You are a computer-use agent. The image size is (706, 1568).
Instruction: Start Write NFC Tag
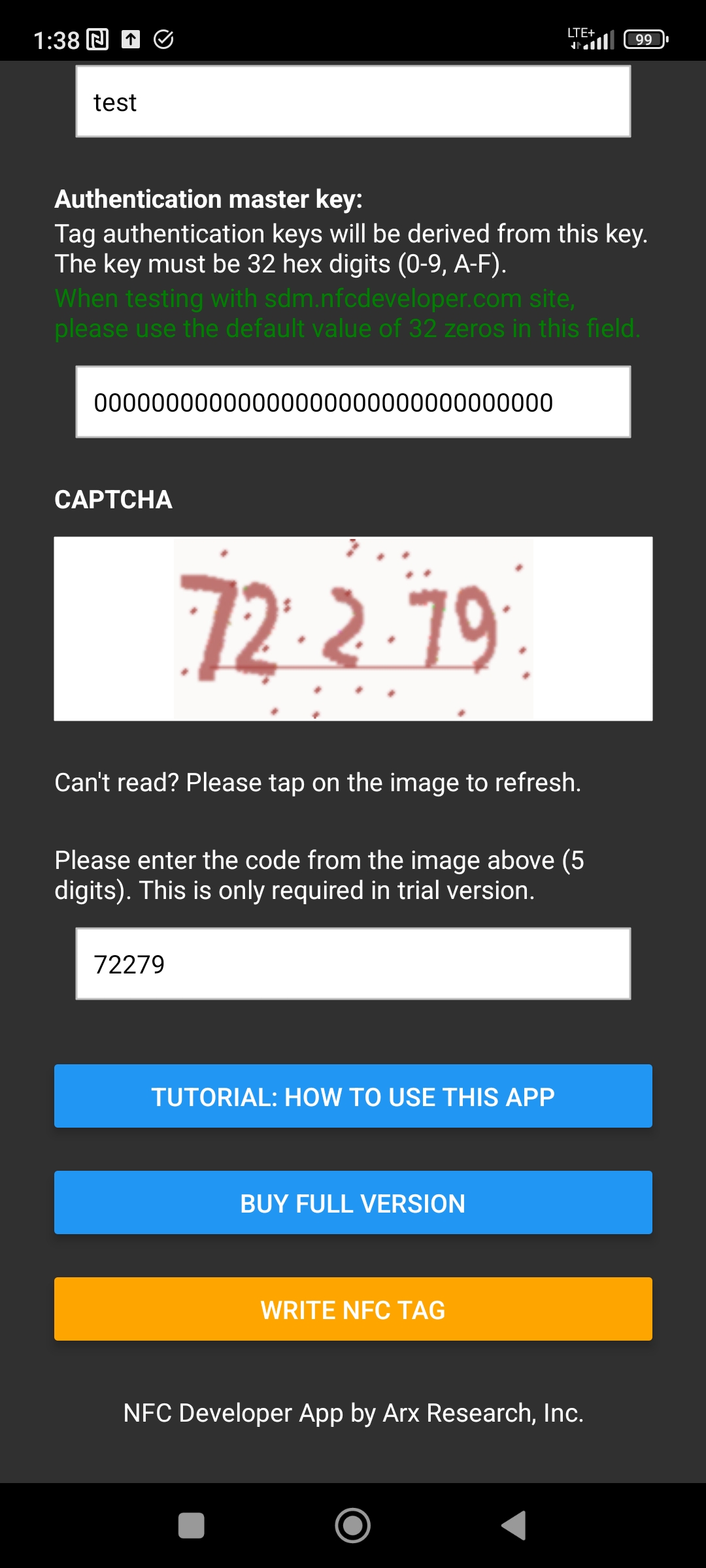click(x=353, y=1309)
